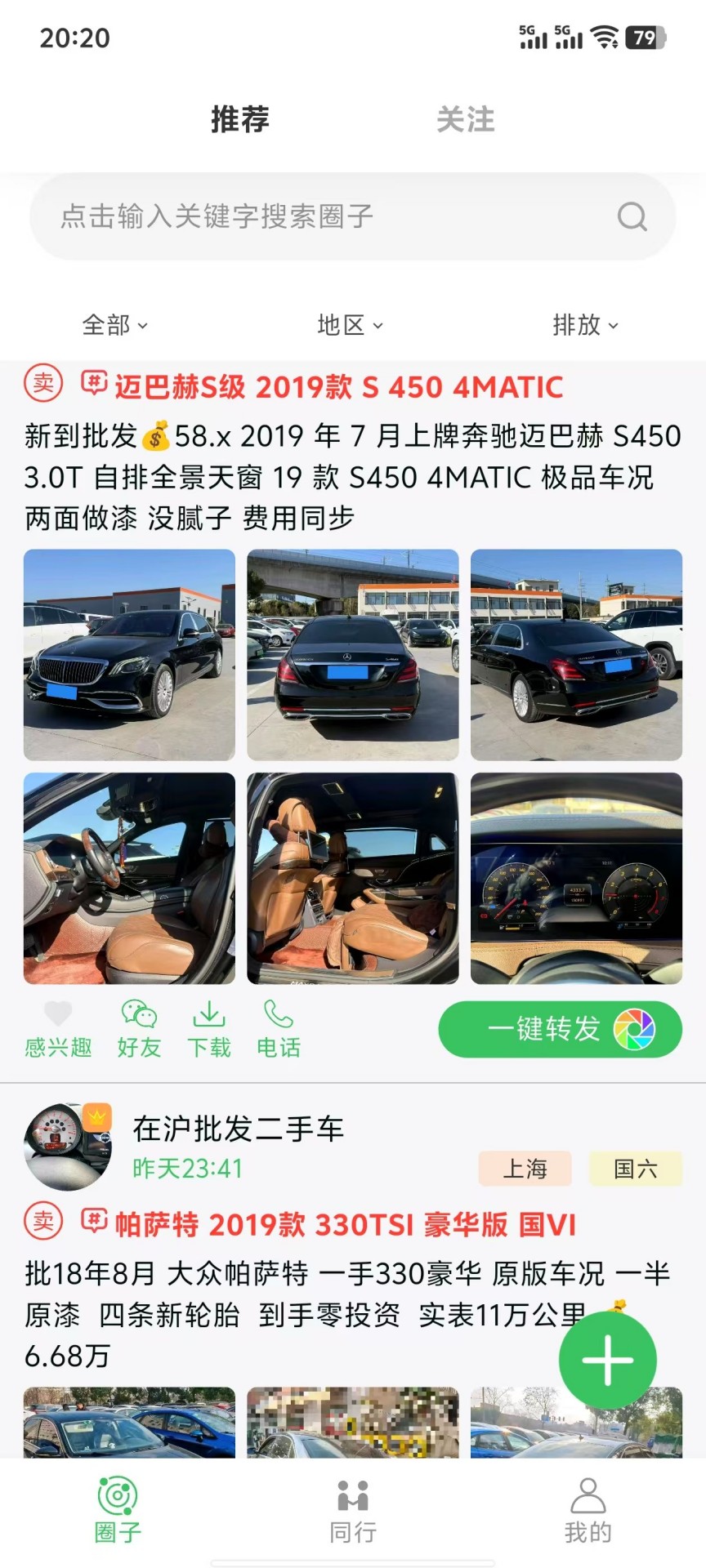Tap the 感兴趣 heart icon

pos(56,1015)
